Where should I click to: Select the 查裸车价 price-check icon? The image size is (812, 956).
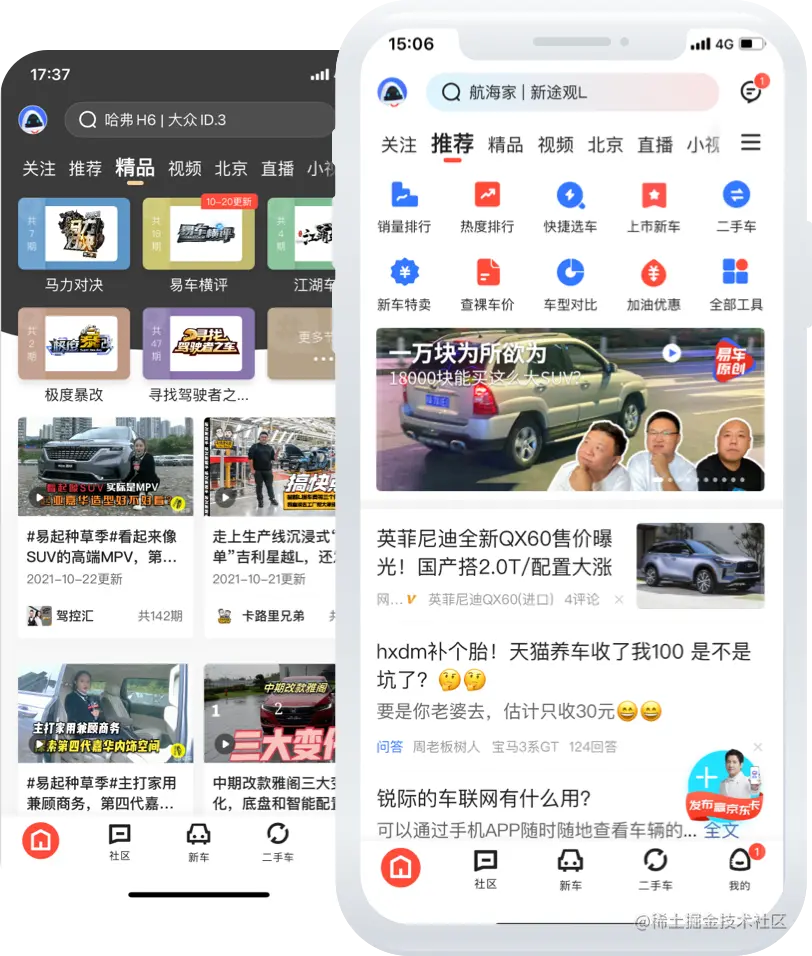tap(485, 280)
